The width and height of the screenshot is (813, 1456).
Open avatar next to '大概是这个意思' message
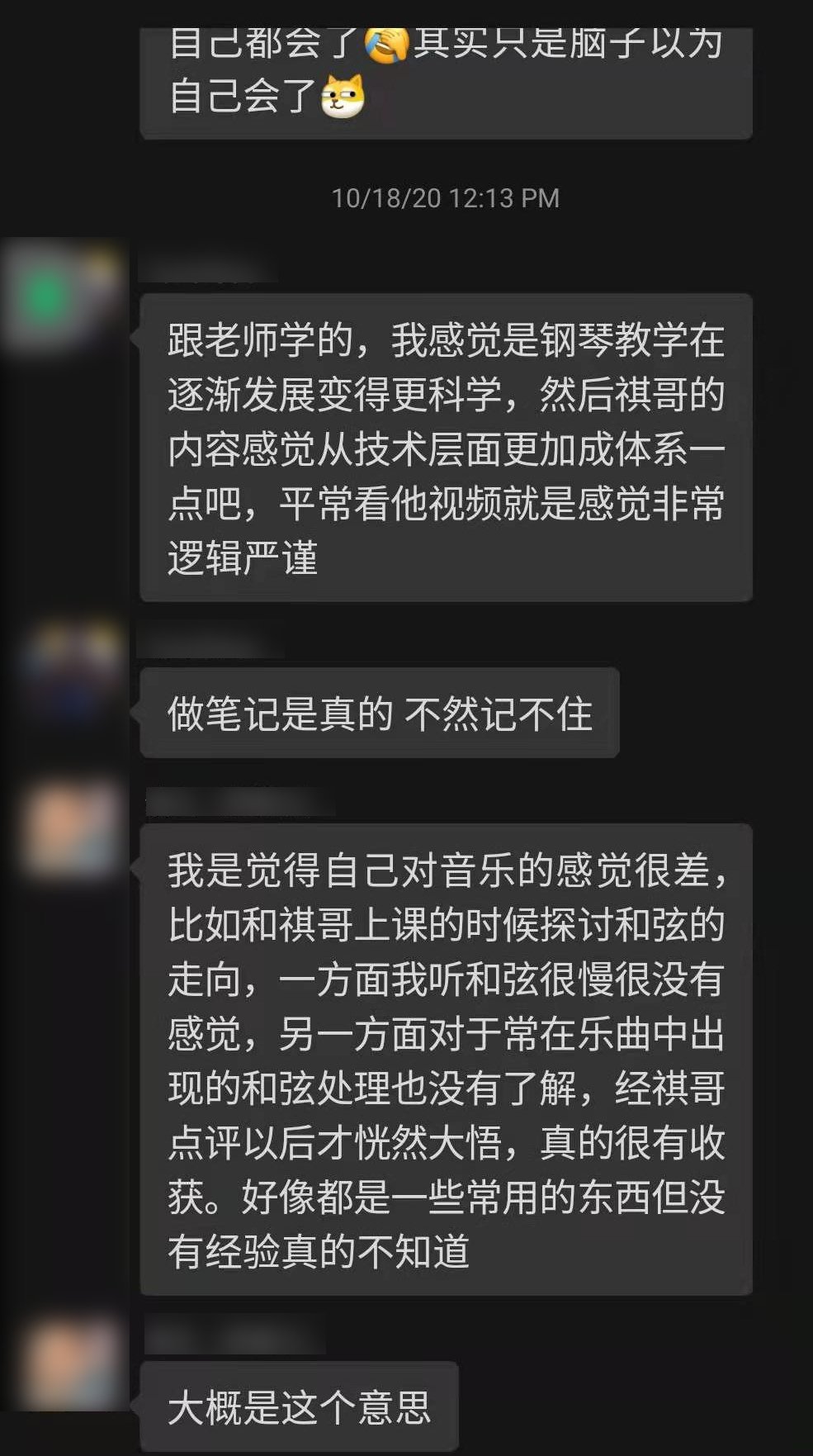click(x=70, y=1364)
